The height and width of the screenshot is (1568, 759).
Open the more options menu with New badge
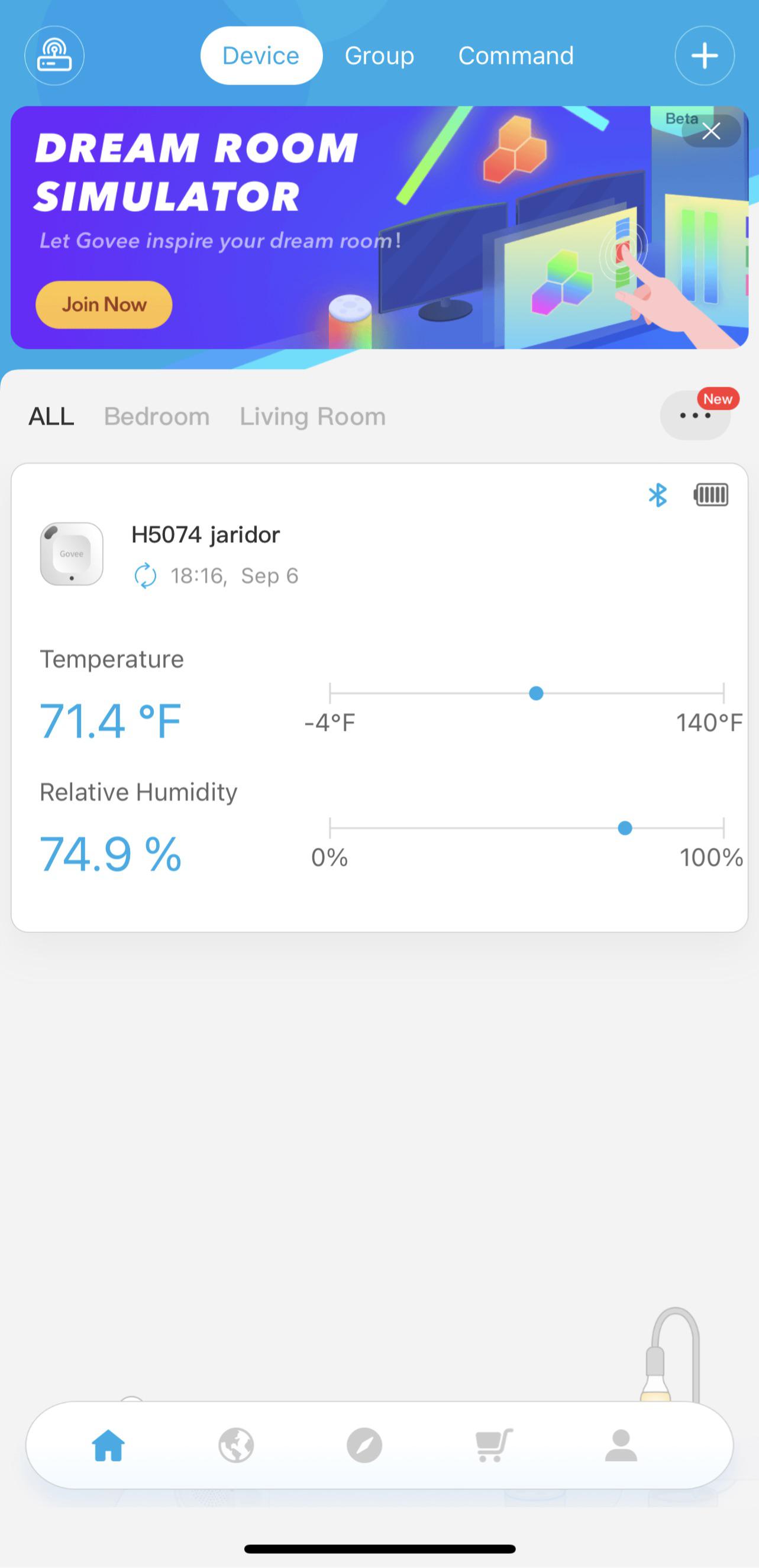[x=695, y=416]
